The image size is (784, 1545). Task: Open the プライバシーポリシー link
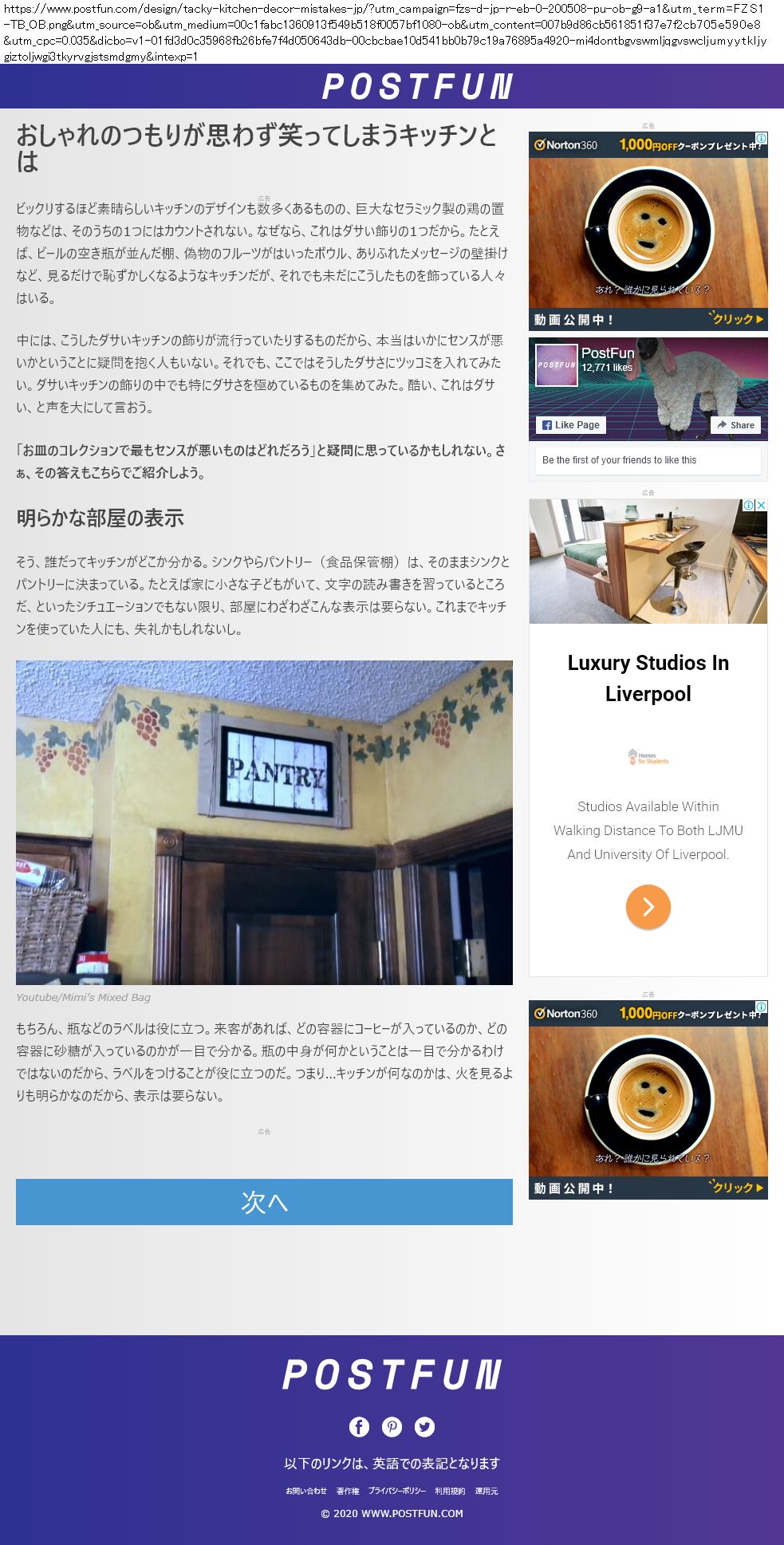[396, 1491]
